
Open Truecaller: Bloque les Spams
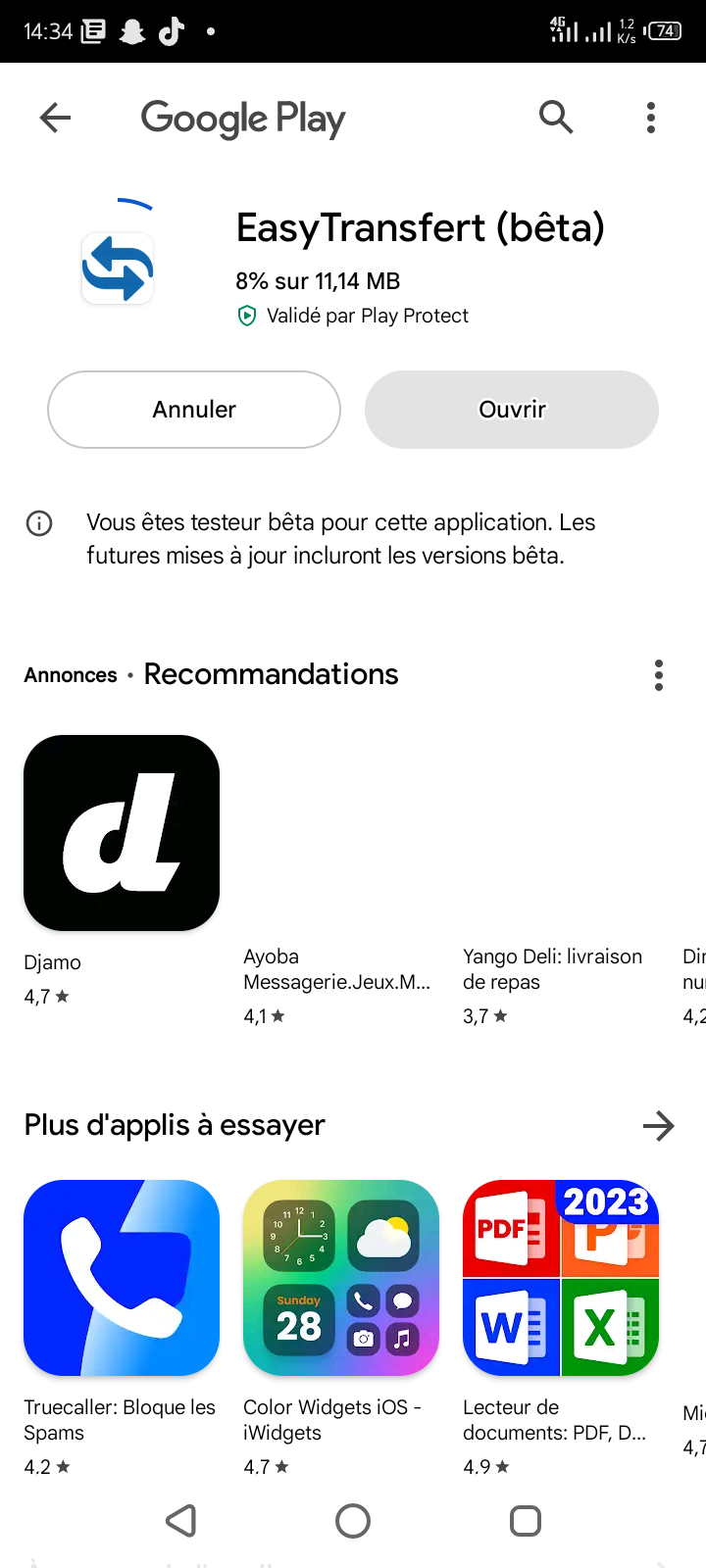tap(122, 1278)
